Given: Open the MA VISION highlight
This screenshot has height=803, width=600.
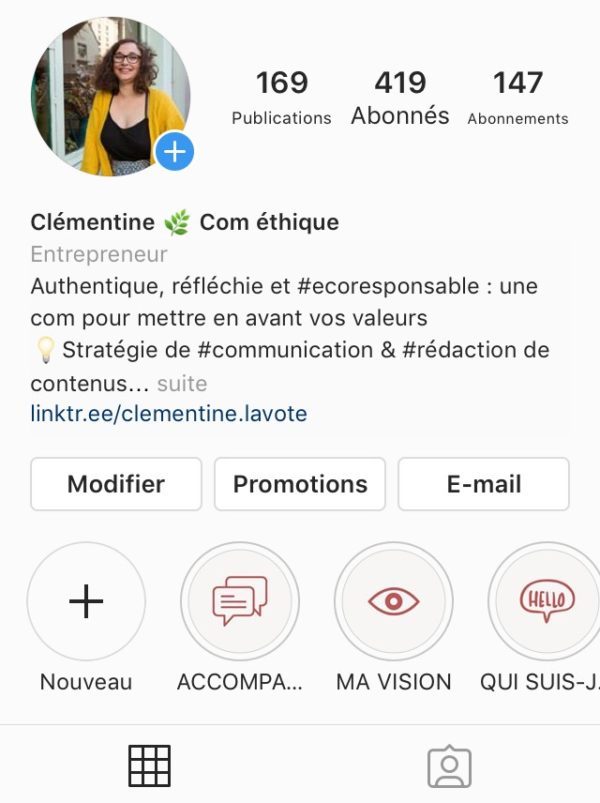Looking at the screenshot, I should (394, 601).
